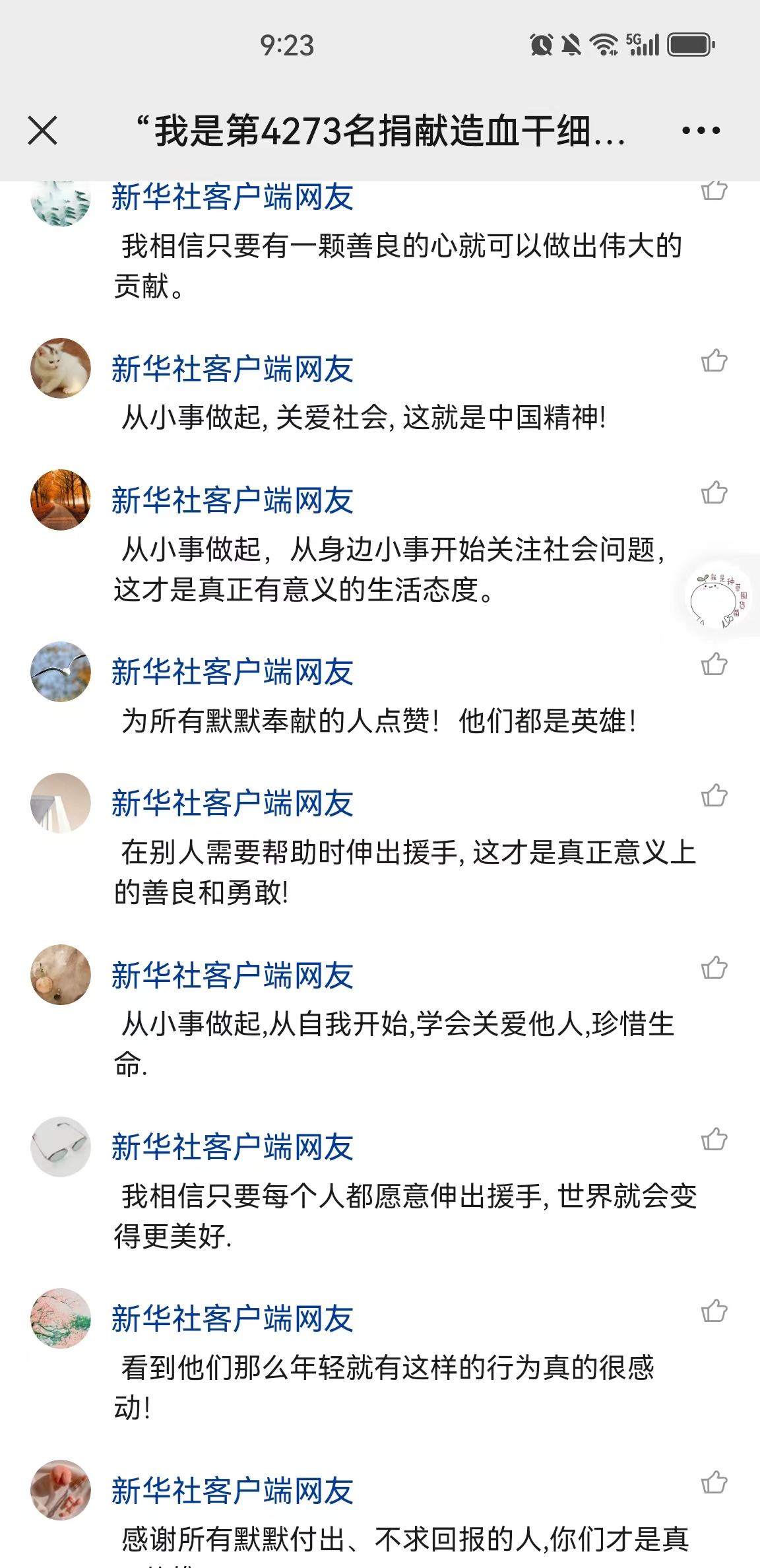Open the seagull avatar commenter's profile
Screen dimensions: 760x1568
click(x=61, y=671)
